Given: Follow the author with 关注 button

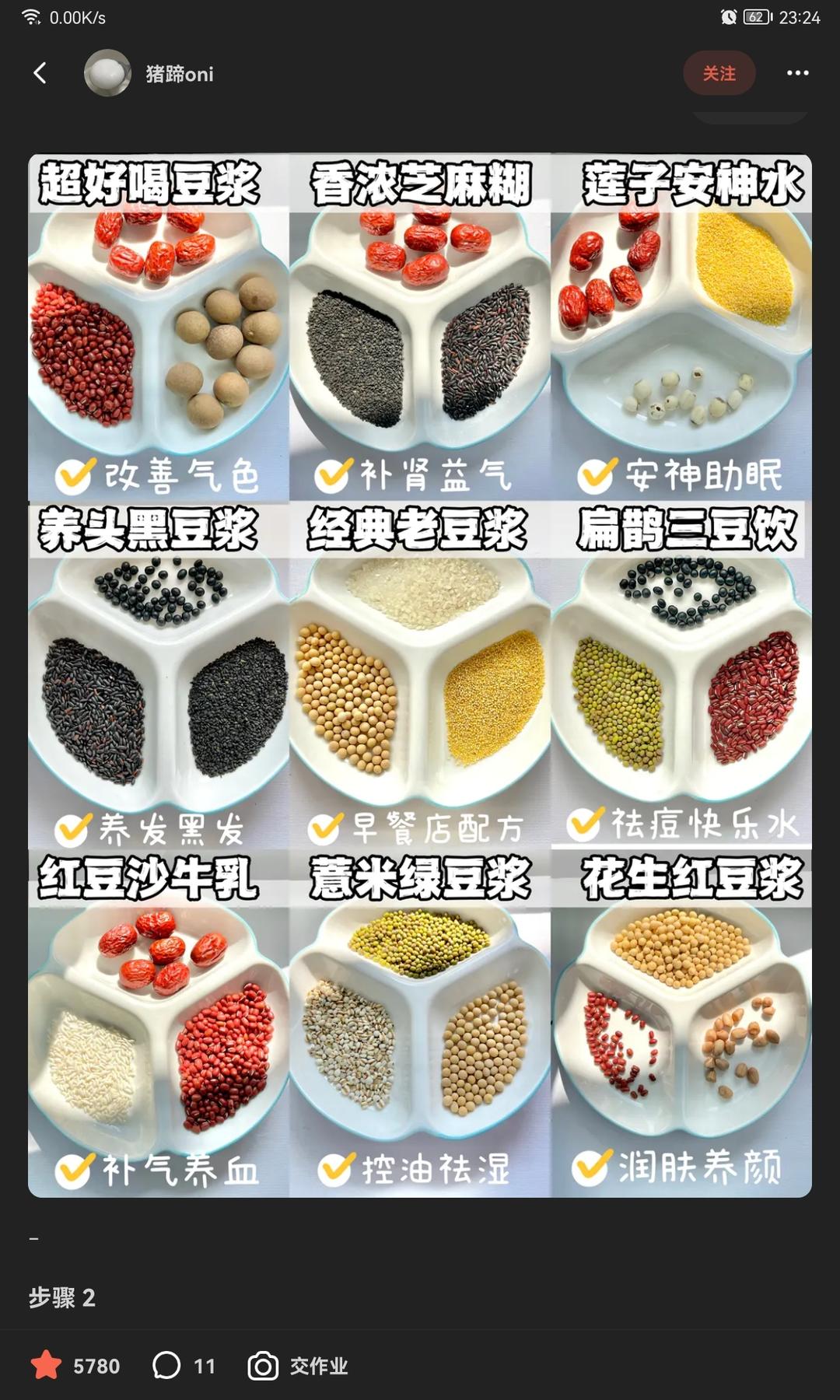Looking at the screenshot, I should 719,73.
